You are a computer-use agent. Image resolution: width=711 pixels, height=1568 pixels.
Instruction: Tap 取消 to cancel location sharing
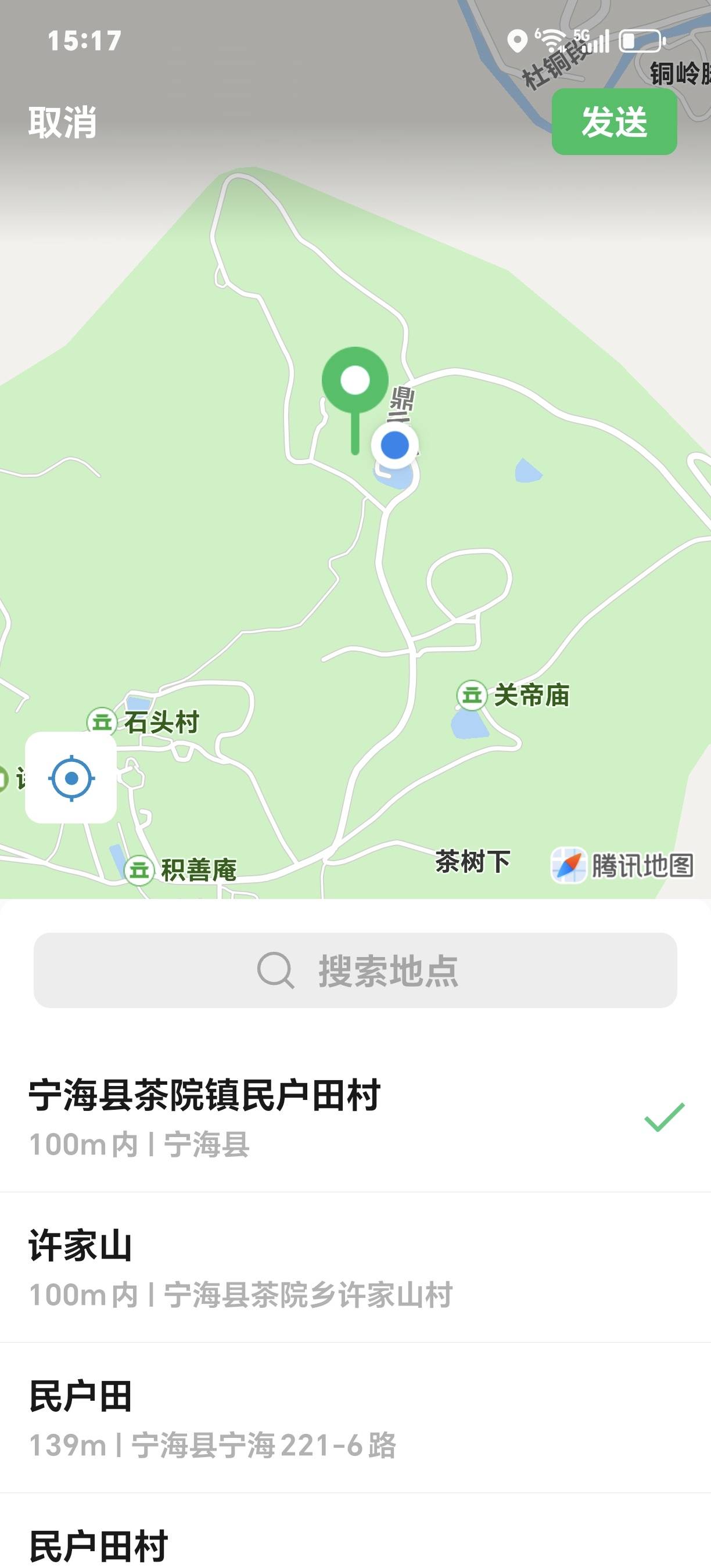pos(62,122)
